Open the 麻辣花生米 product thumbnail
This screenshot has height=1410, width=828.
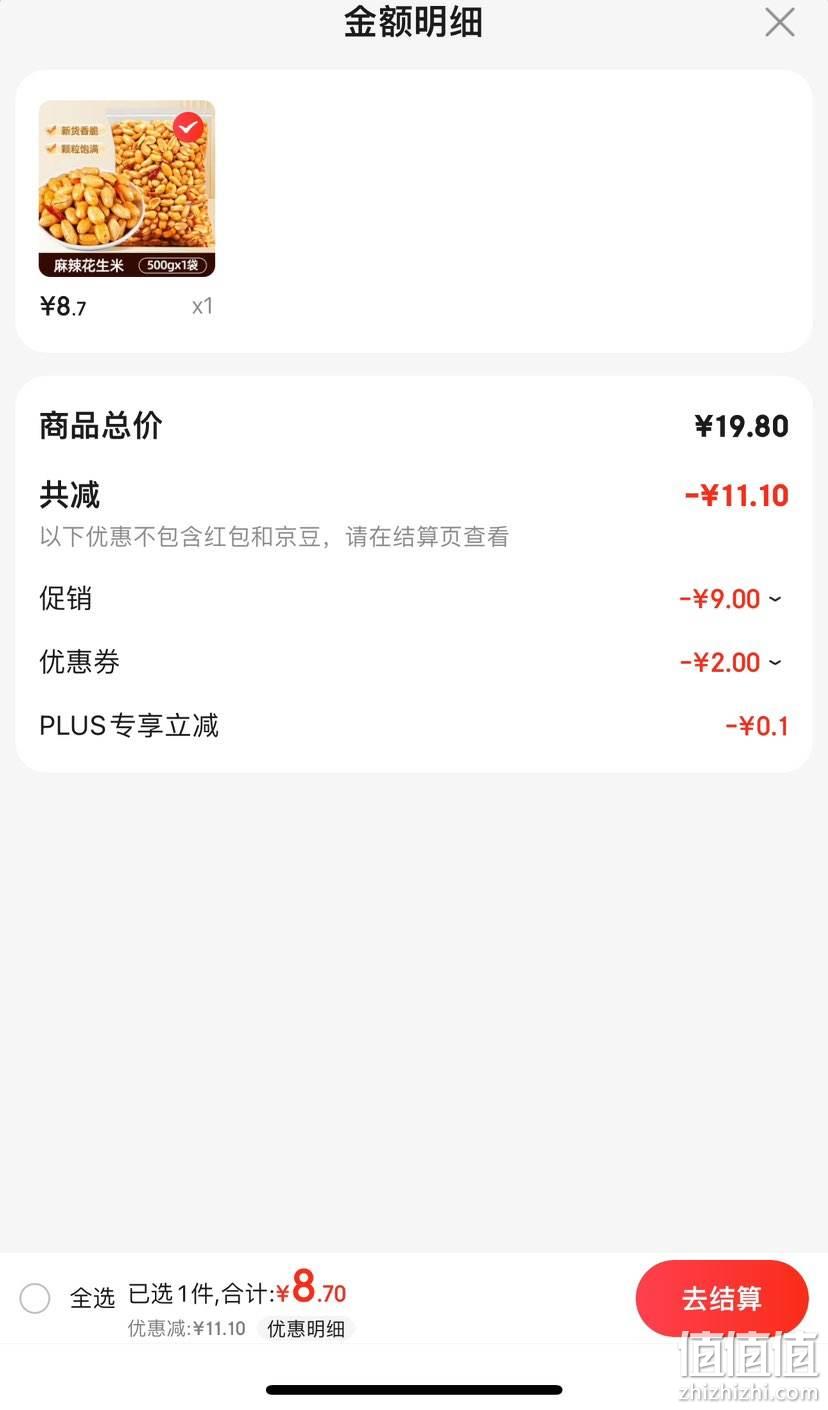click(127, 188)
